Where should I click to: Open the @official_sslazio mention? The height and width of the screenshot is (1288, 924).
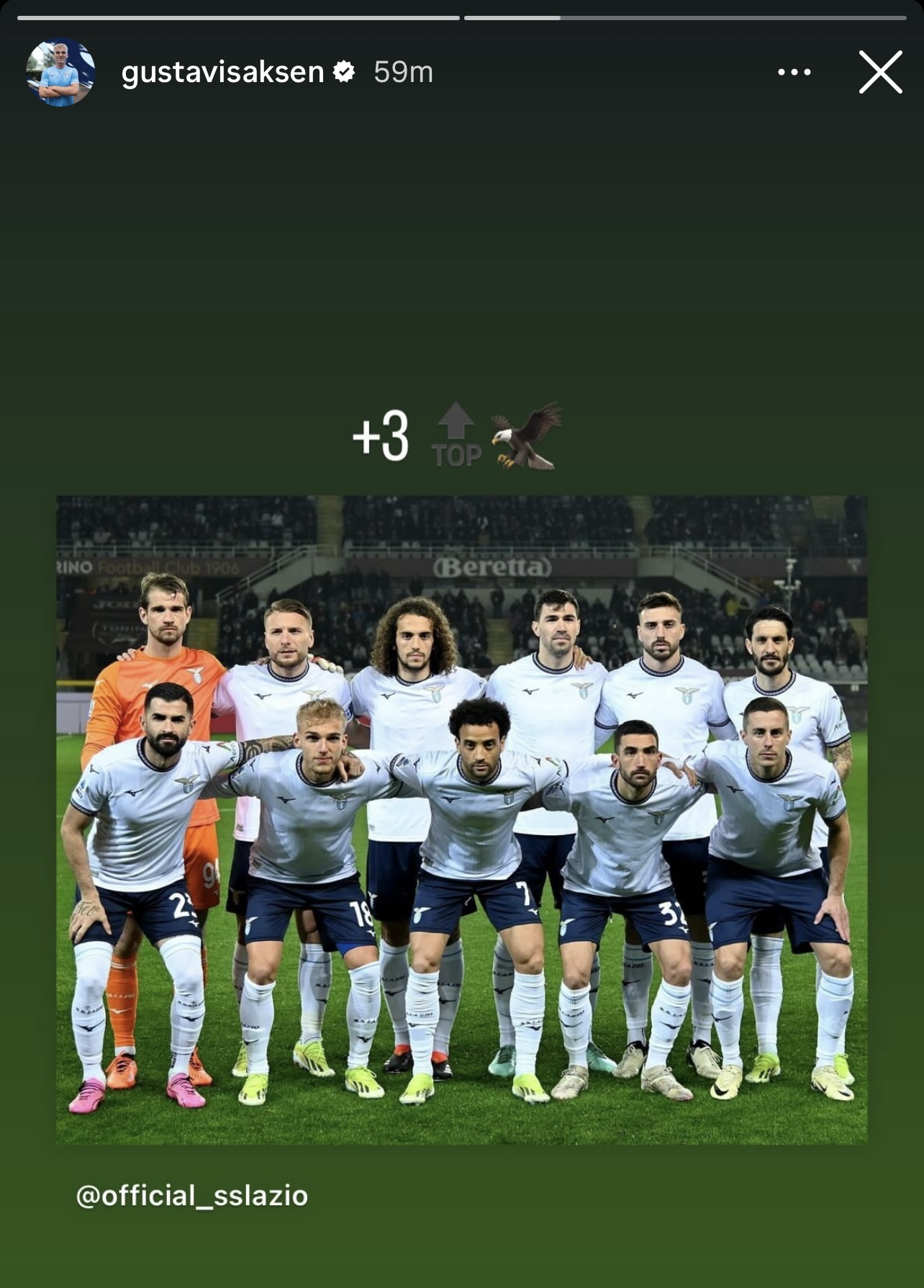pyautogui.click(x=192, y=1196)
